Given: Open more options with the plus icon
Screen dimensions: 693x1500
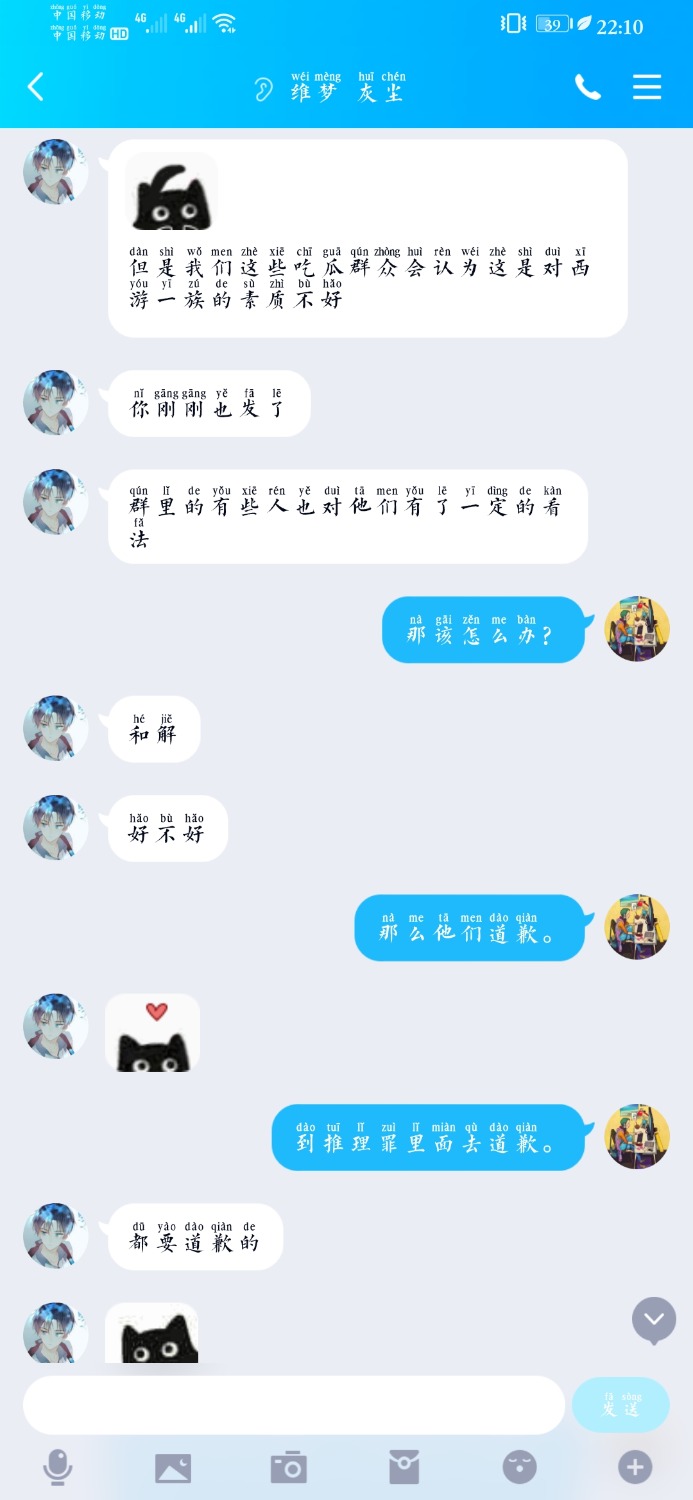Looking at the screenshot, I should [635, 1467].
